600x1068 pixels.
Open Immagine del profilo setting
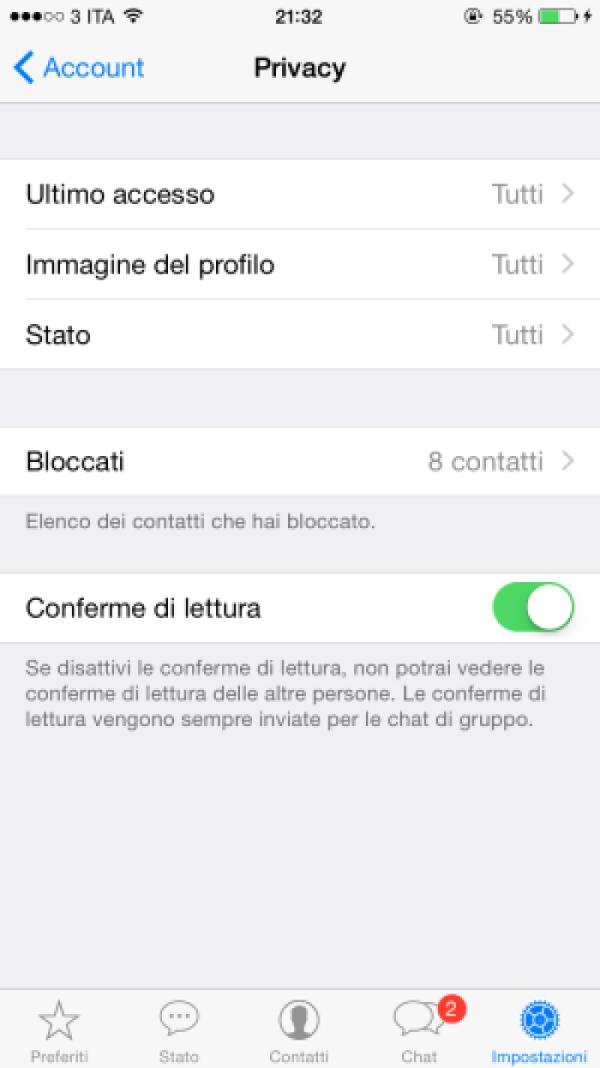[300, 264]
